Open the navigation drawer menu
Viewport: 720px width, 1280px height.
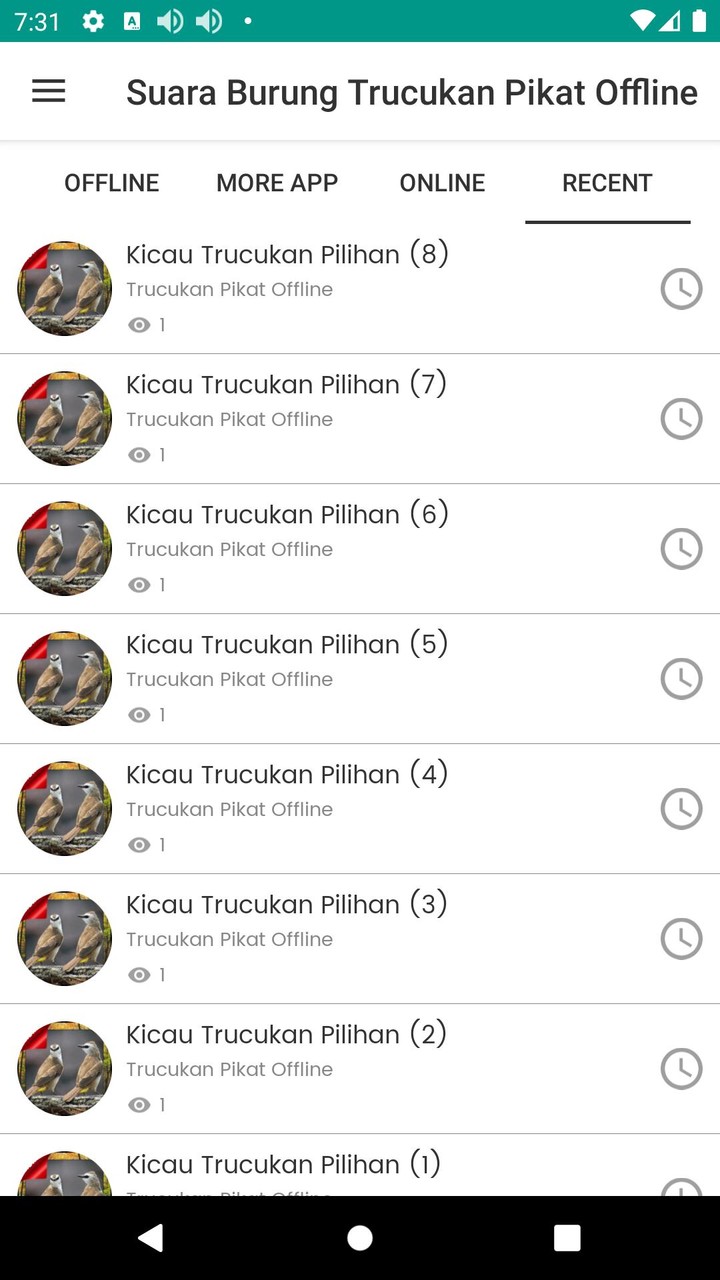[48, 91]
